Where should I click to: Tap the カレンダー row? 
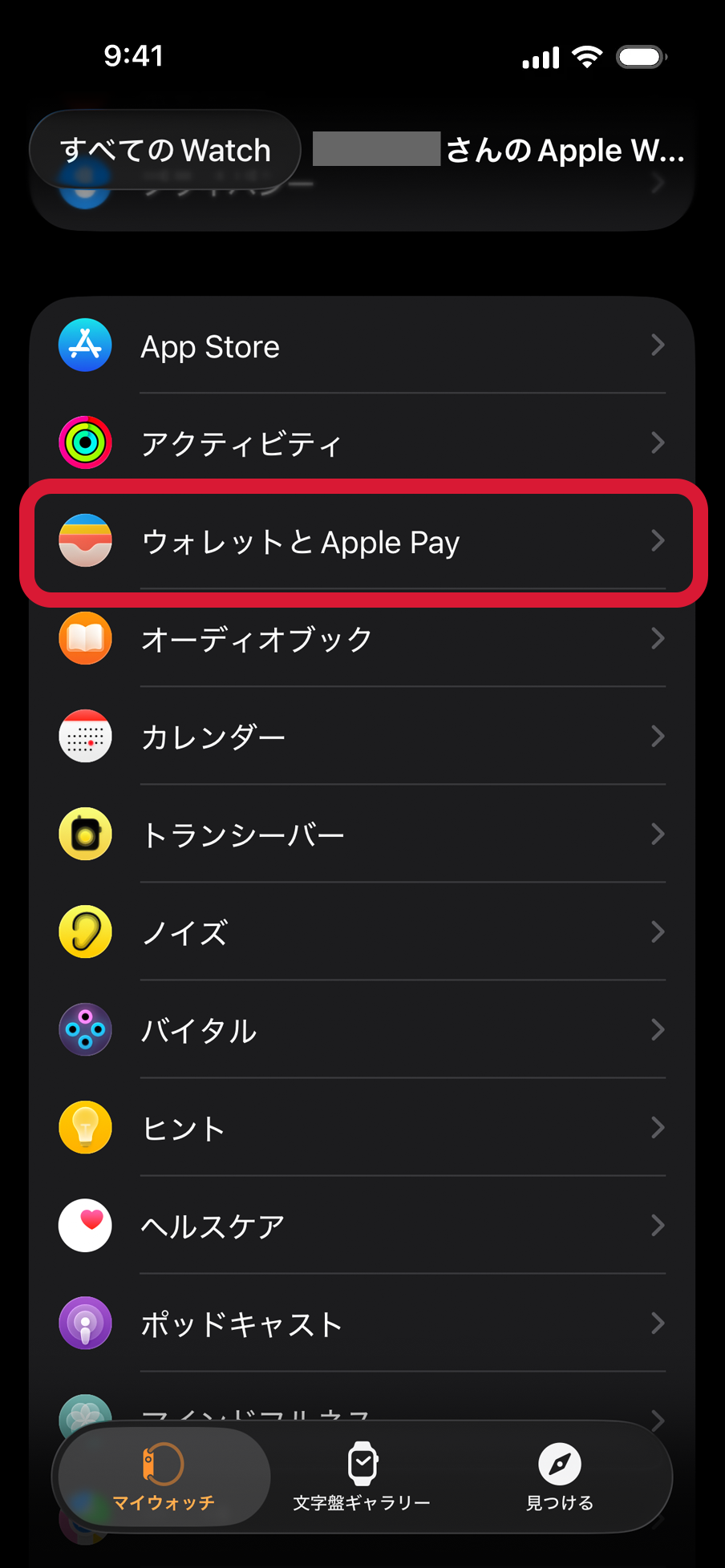point(361,736)
